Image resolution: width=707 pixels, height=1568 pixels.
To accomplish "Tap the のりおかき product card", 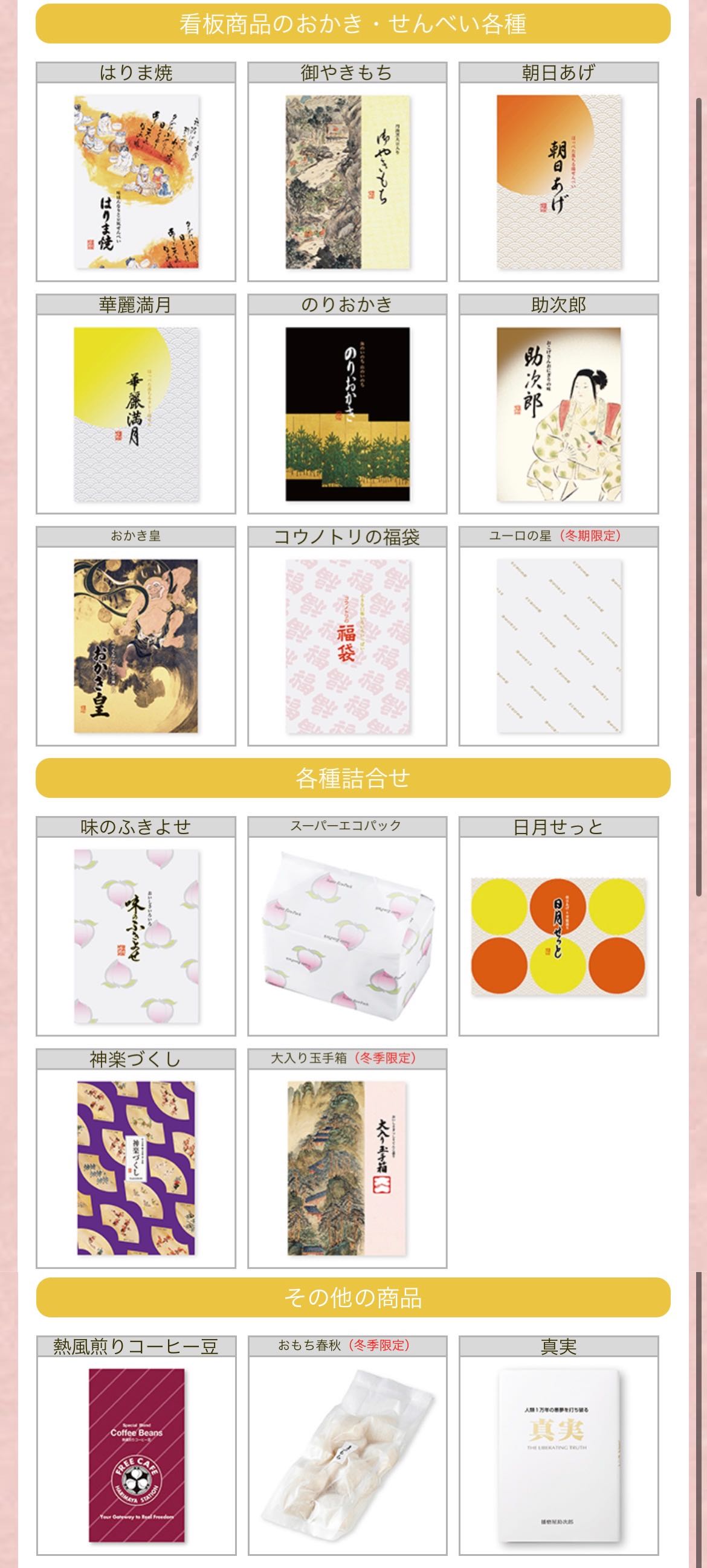I will 347,414.
